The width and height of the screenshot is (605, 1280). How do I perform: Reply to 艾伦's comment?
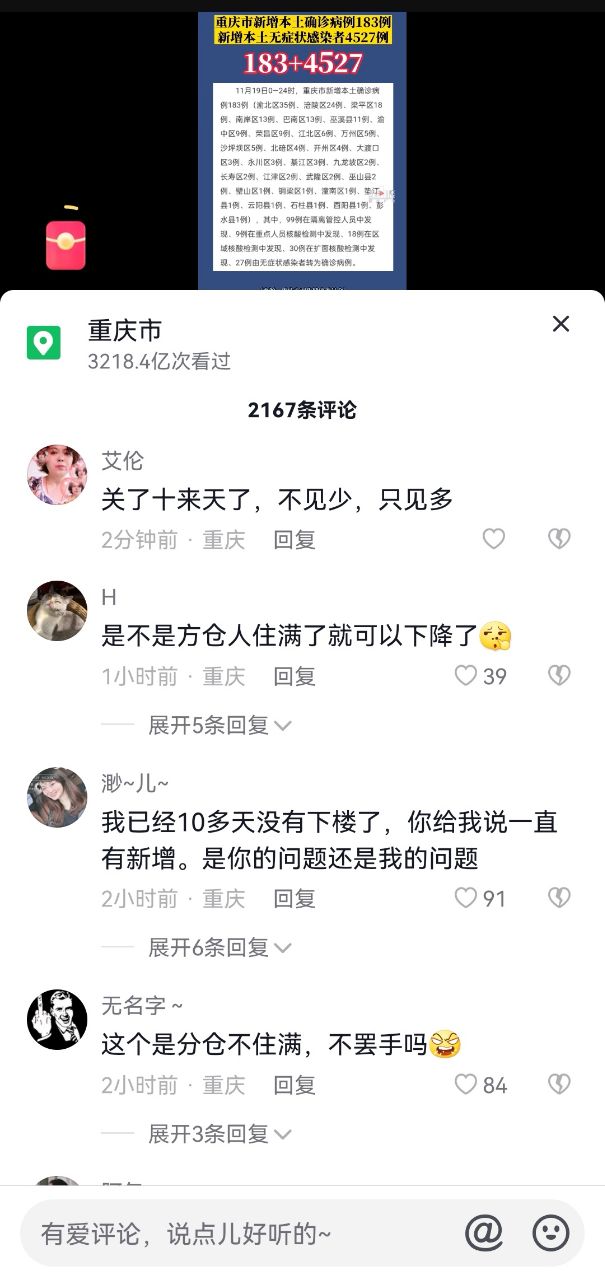(x=294, y=540)
